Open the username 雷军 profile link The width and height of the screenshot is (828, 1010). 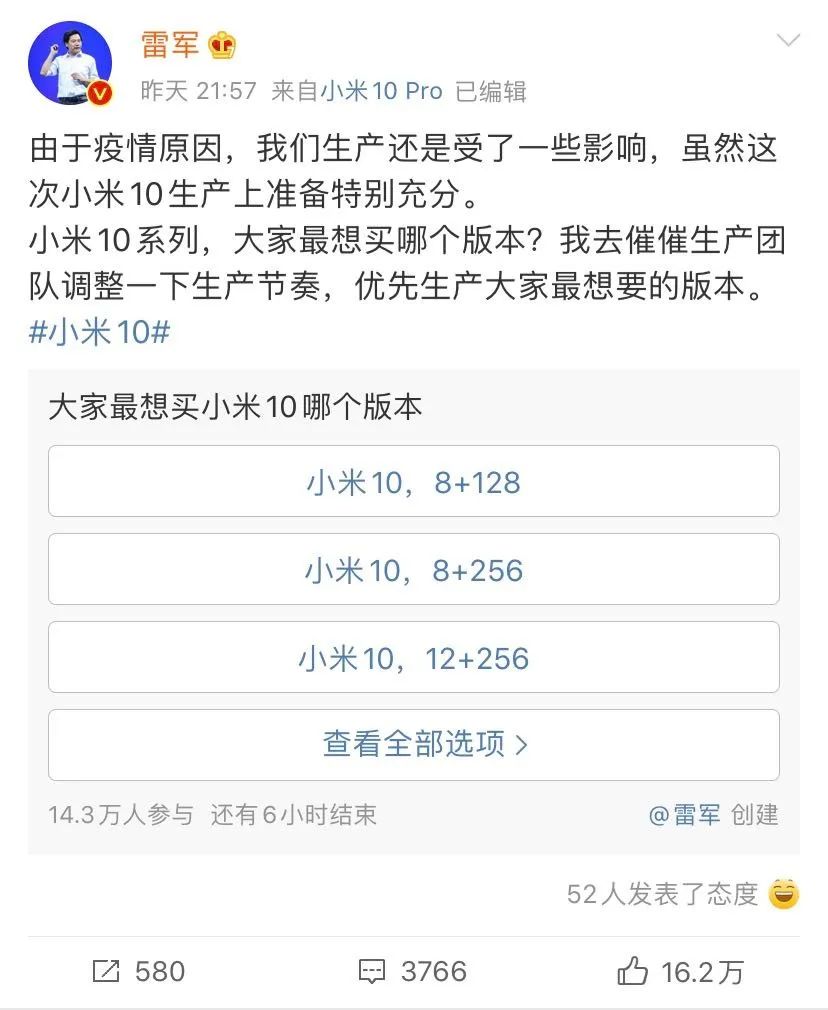coord(169,45)
